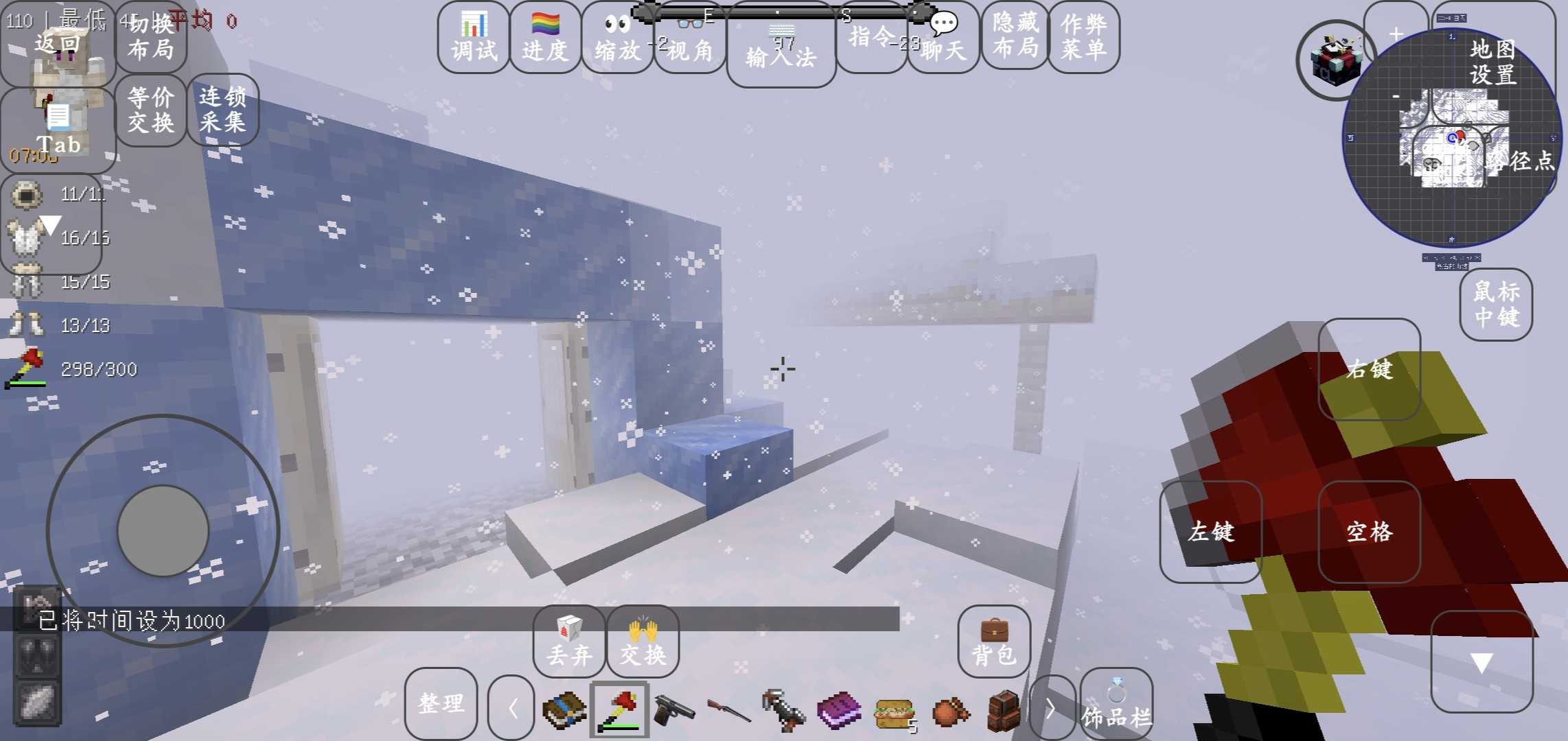The width and height of the screenshot is (1568, 741).
Task: Switch layout with 切换布局
Action: (x=150, y=38)
